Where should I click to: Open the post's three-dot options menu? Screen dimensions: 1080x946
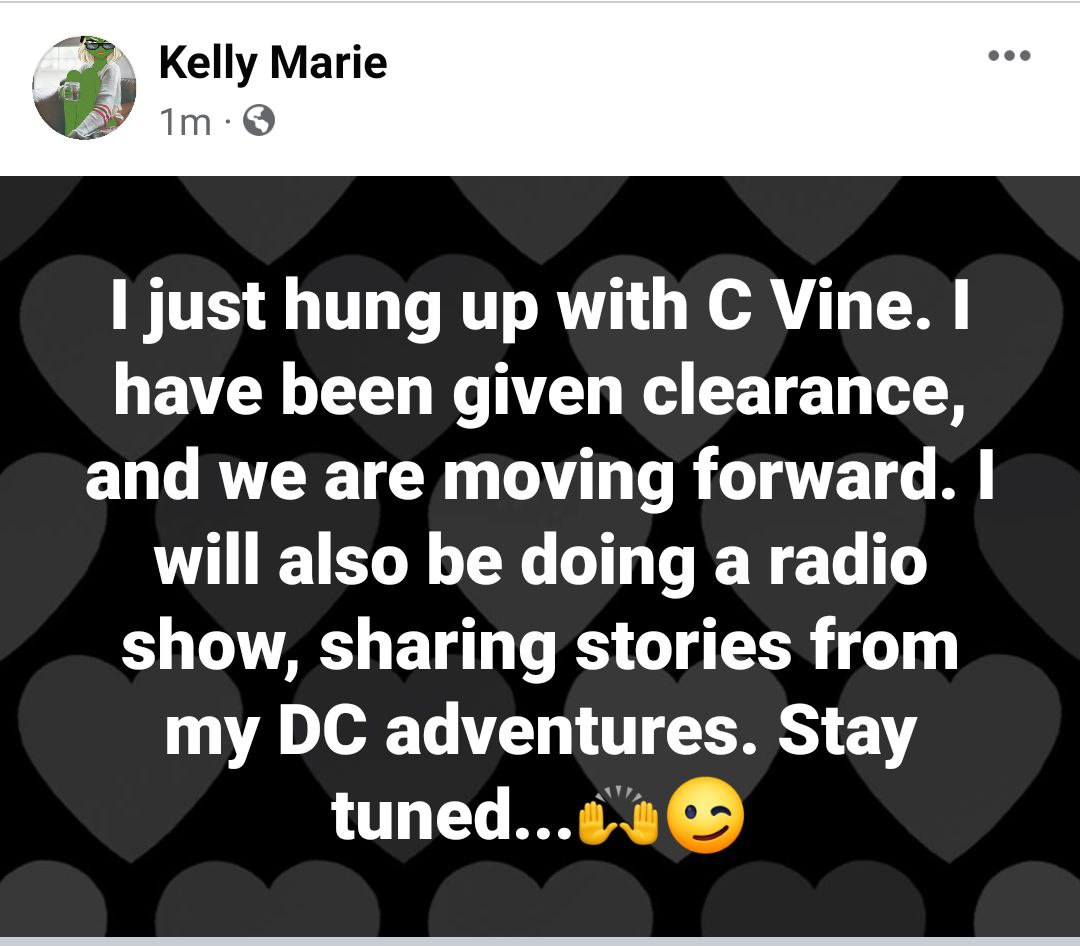(x=1008, y=56)
